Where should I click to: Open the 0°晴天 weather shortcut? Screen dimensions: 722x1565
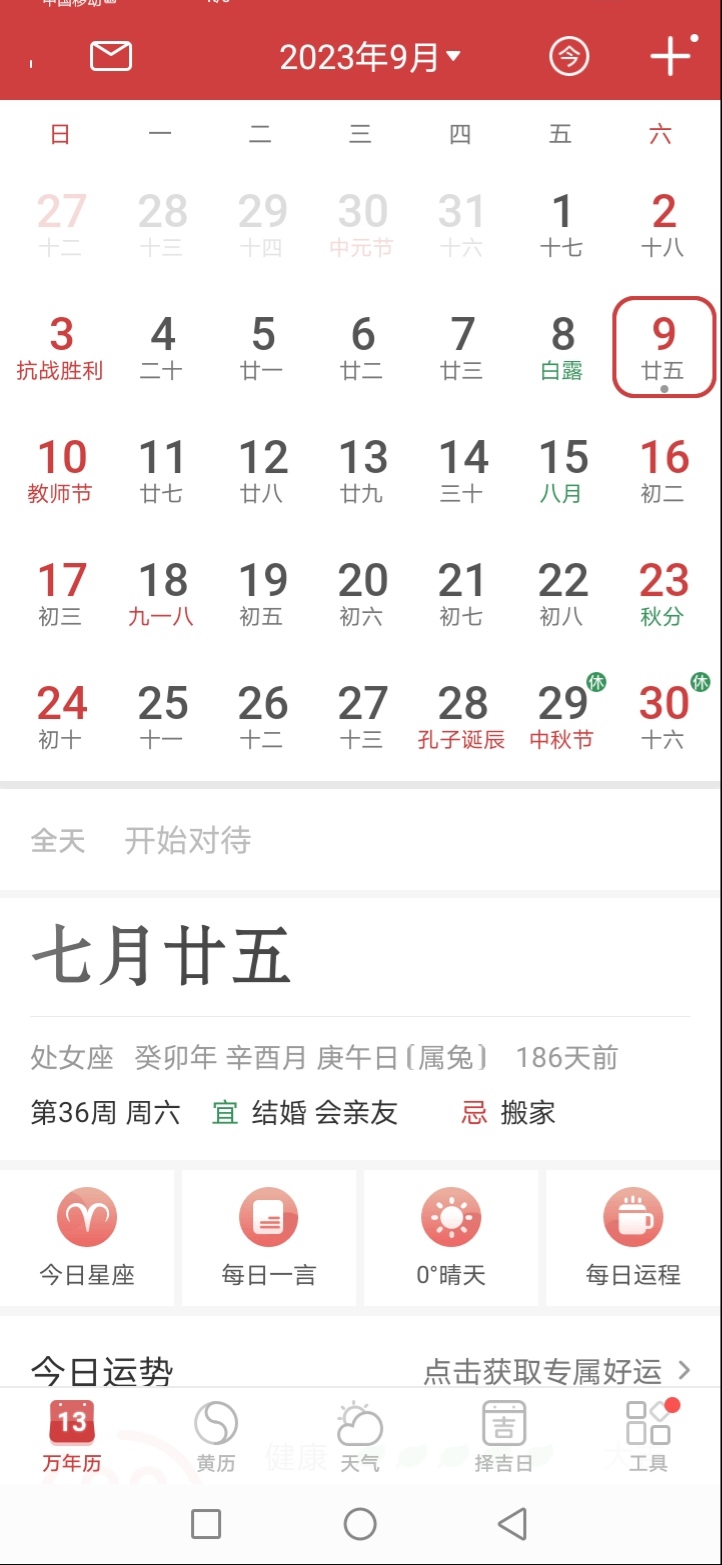coord(451,1237)
